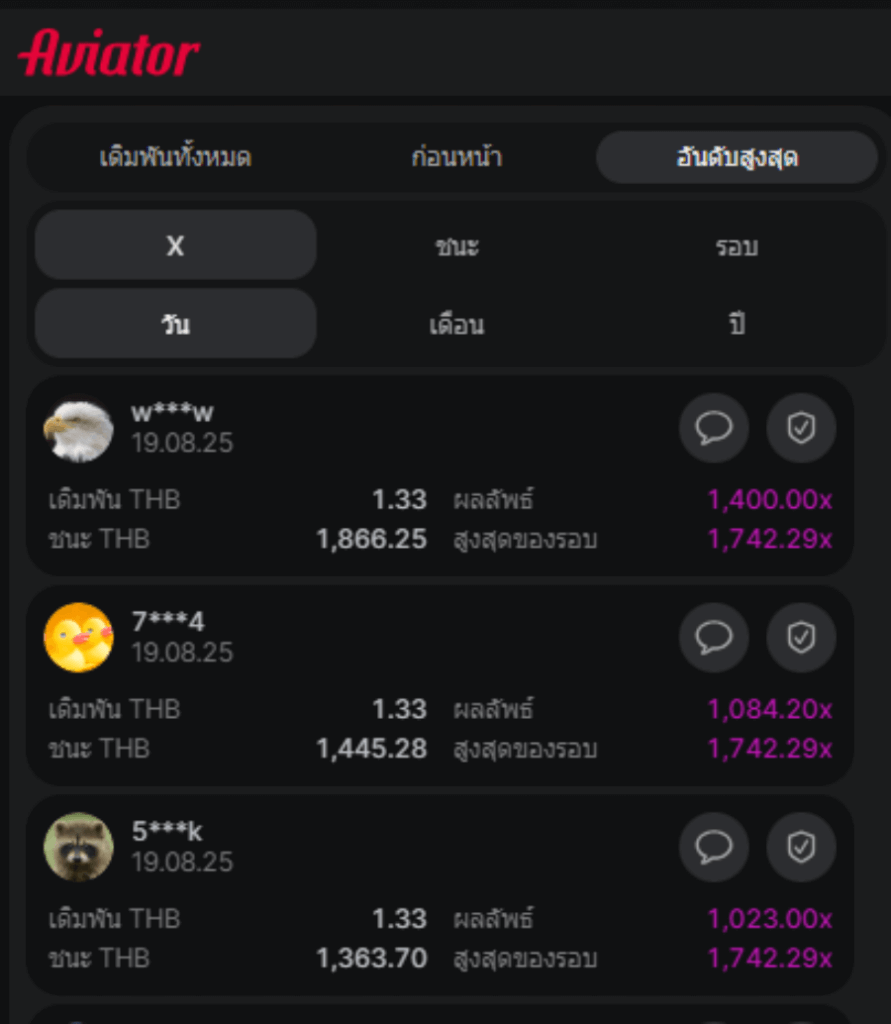This screenshot has height=1024, width=891.
Task: Open chat bubble on w***w entry
Action: point(714,428)
